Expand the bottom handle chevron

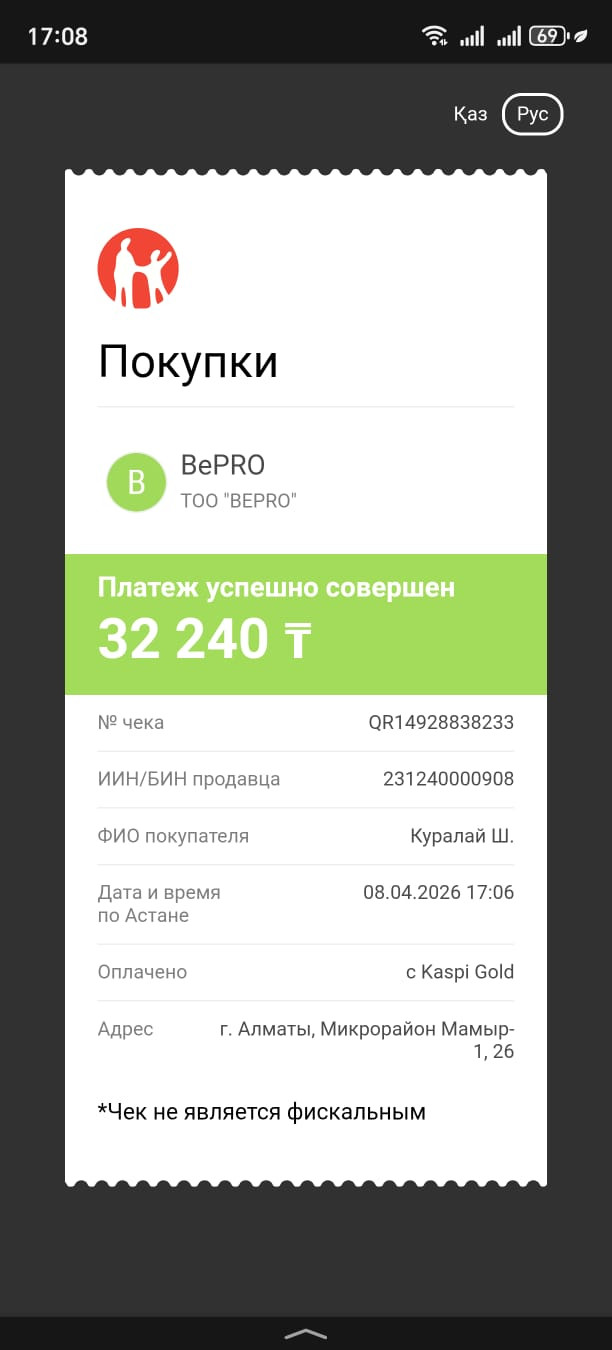point(306,1334)
